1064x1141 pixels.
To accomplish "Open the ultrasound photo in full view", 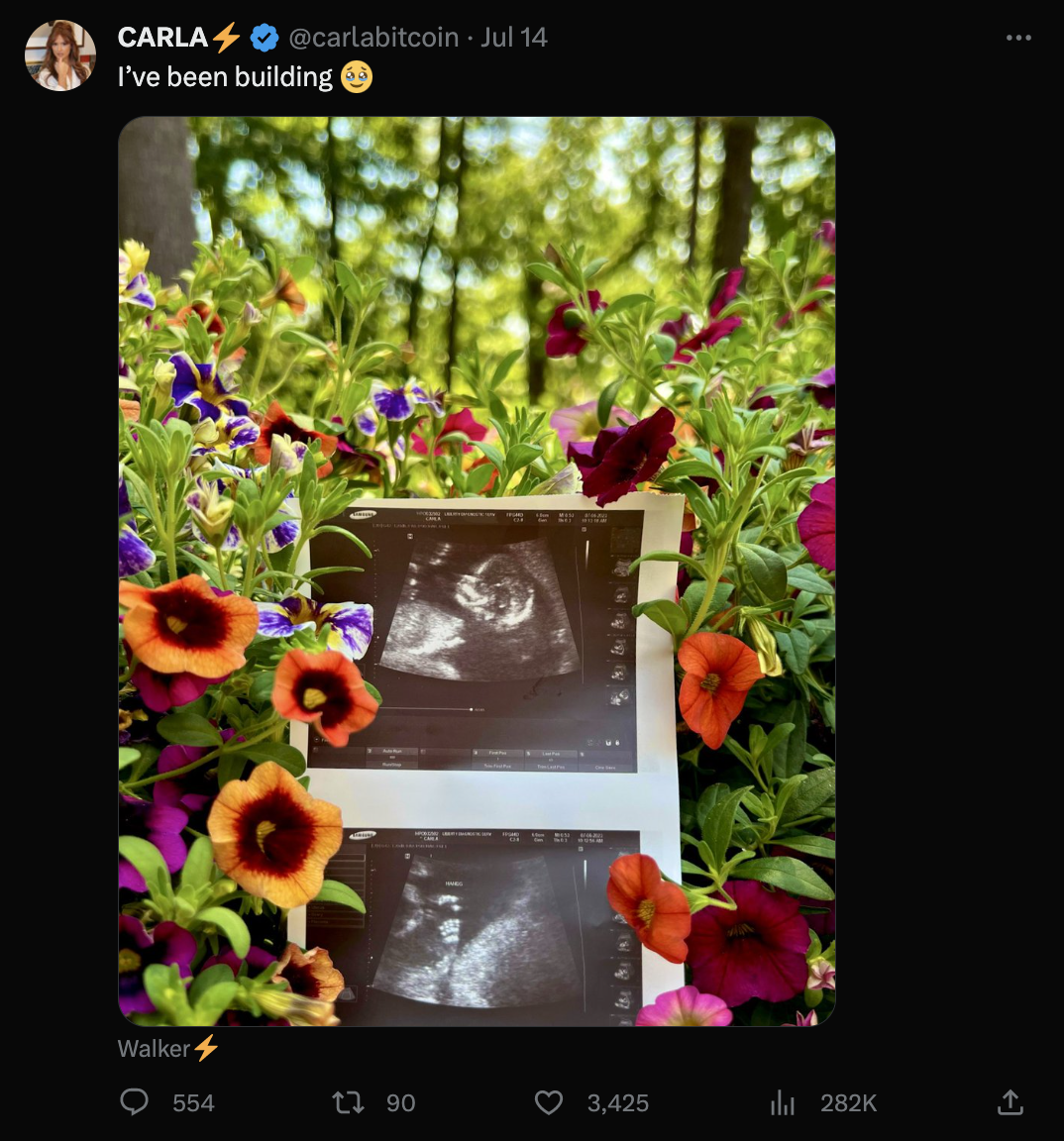I will 477,570.
